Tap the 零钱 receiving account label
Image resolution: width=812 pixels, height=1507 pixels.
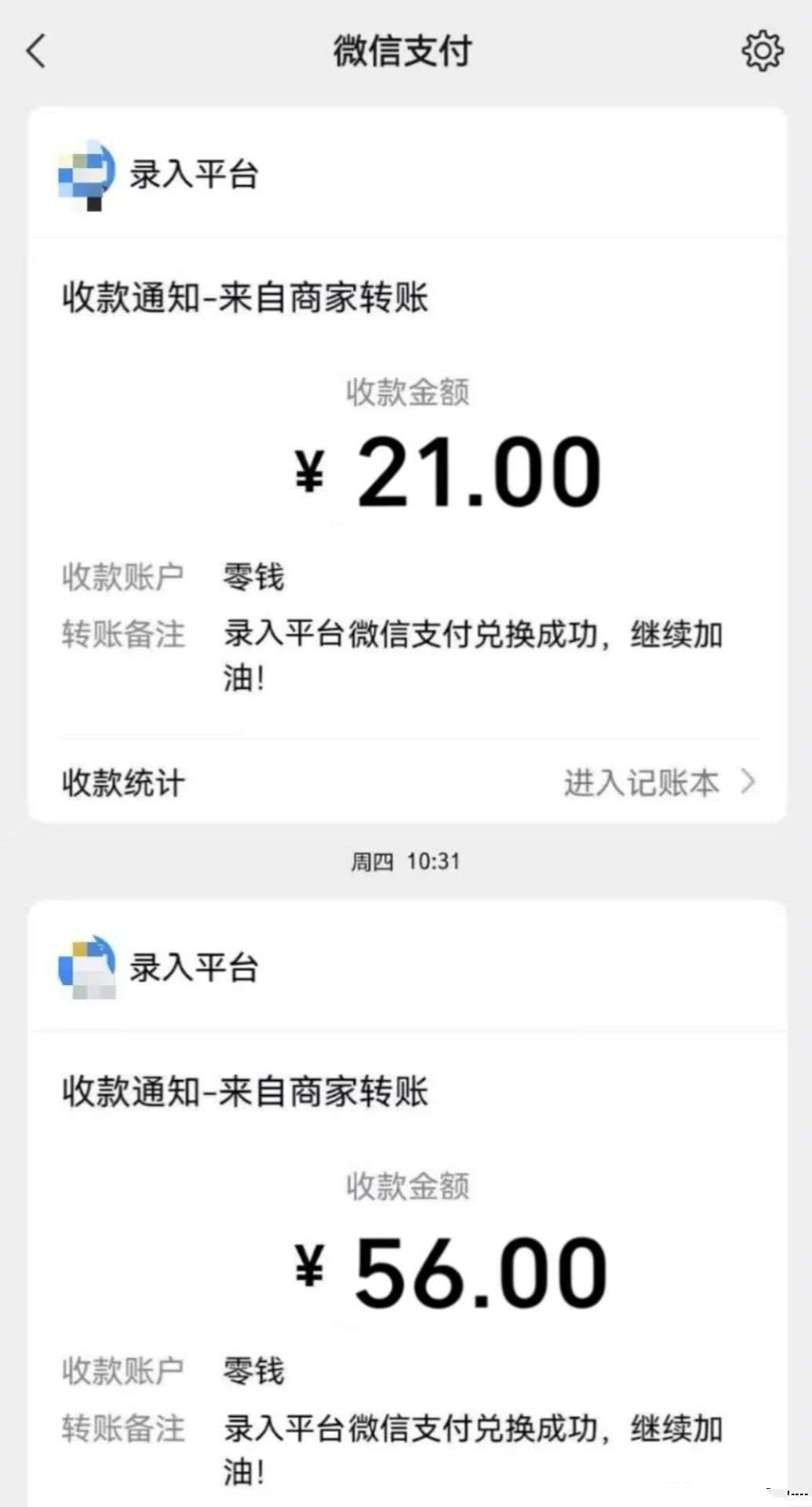point(252,575)
